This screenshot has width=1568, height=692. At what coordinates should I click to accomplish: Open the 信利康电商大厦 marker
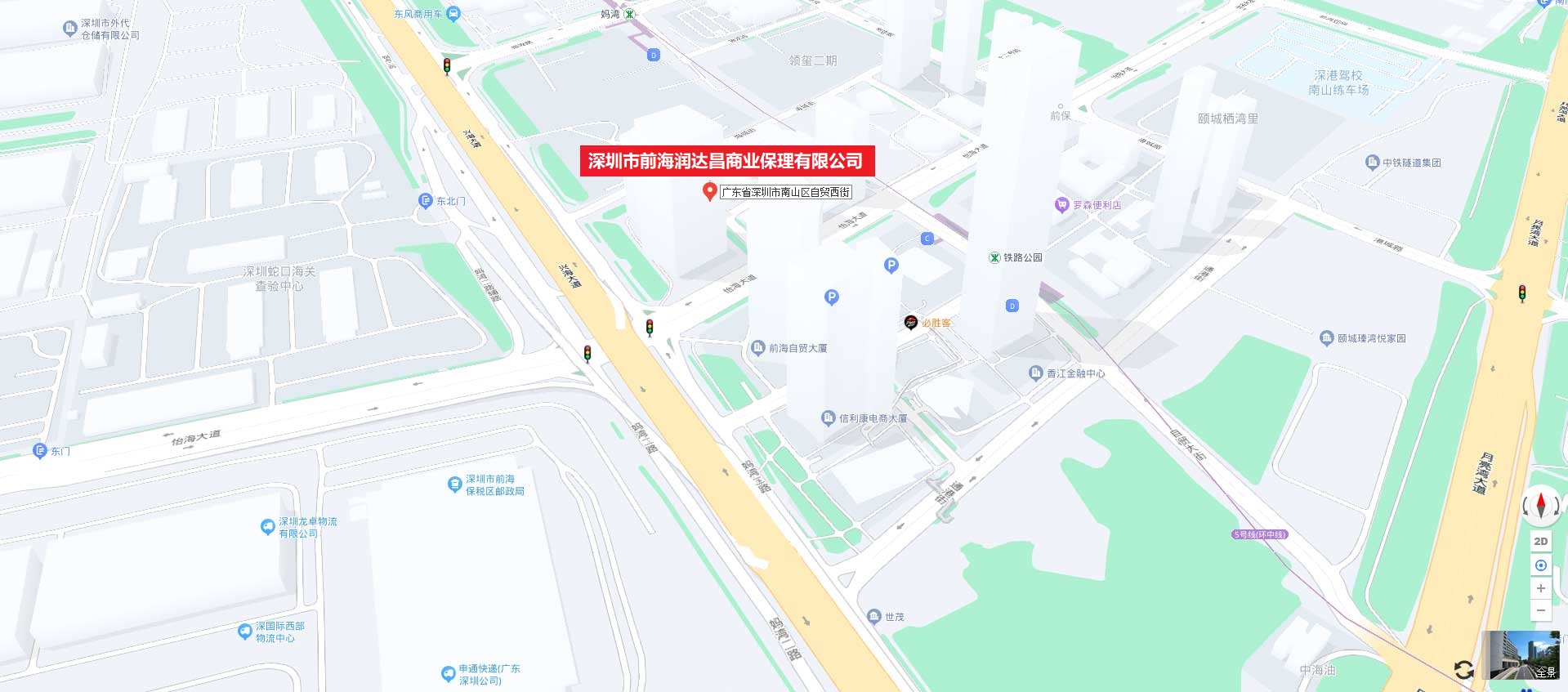[x=828, y=418]
